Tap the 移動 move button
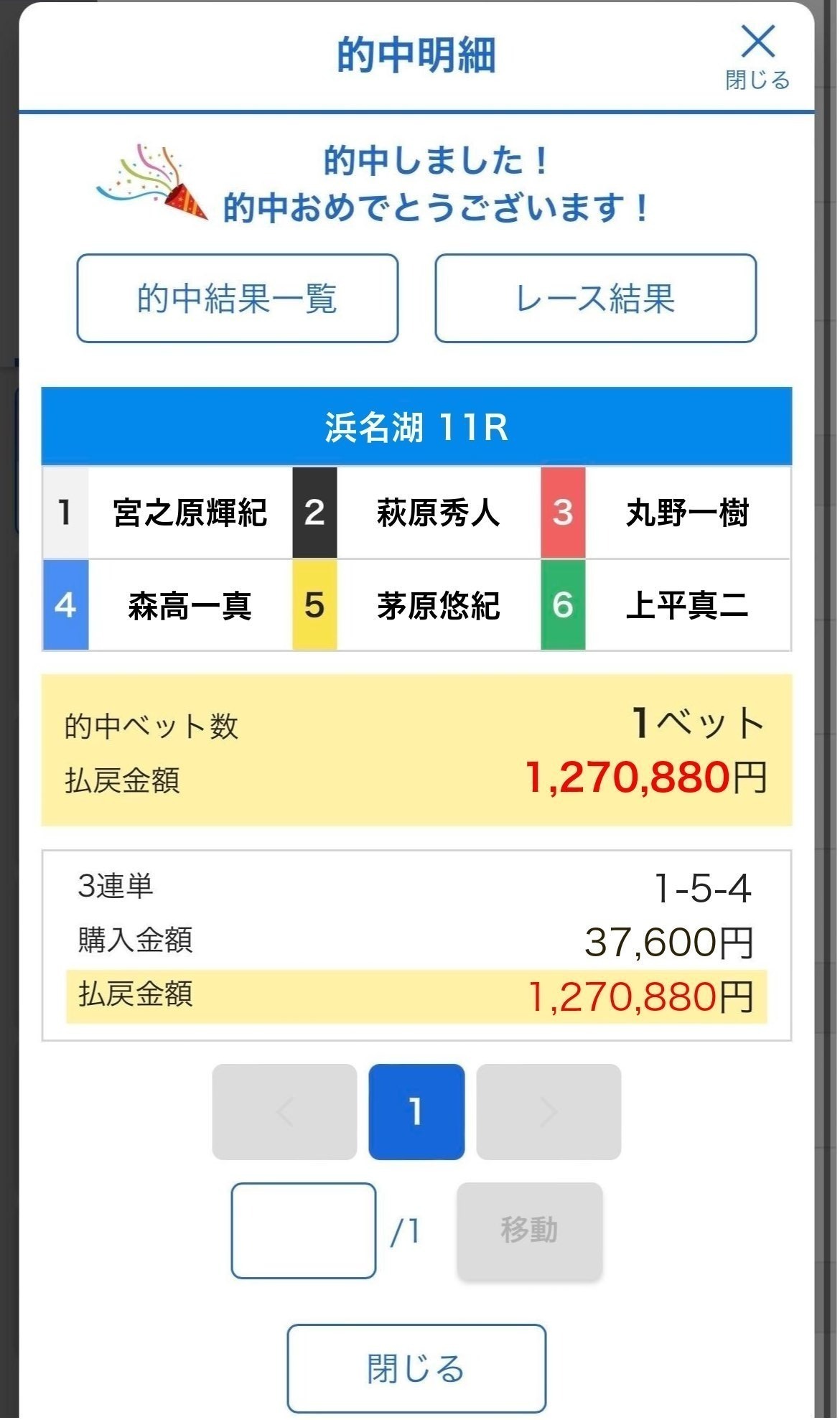Screen dimensions: 840x1420 529,1230
